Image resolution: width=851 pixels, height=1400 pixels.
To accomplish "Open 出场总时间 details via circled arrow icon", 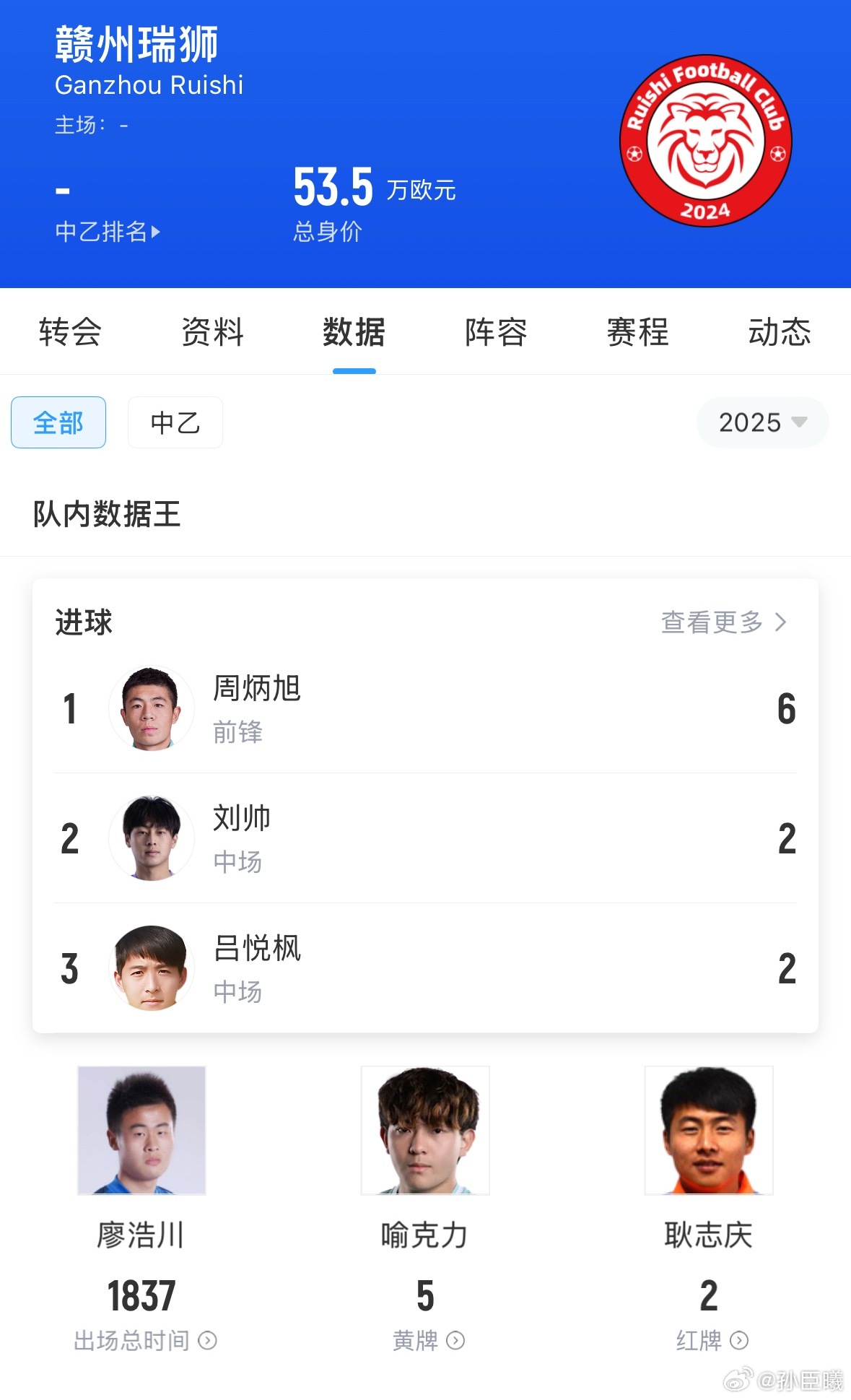I will coord(206,1342).
